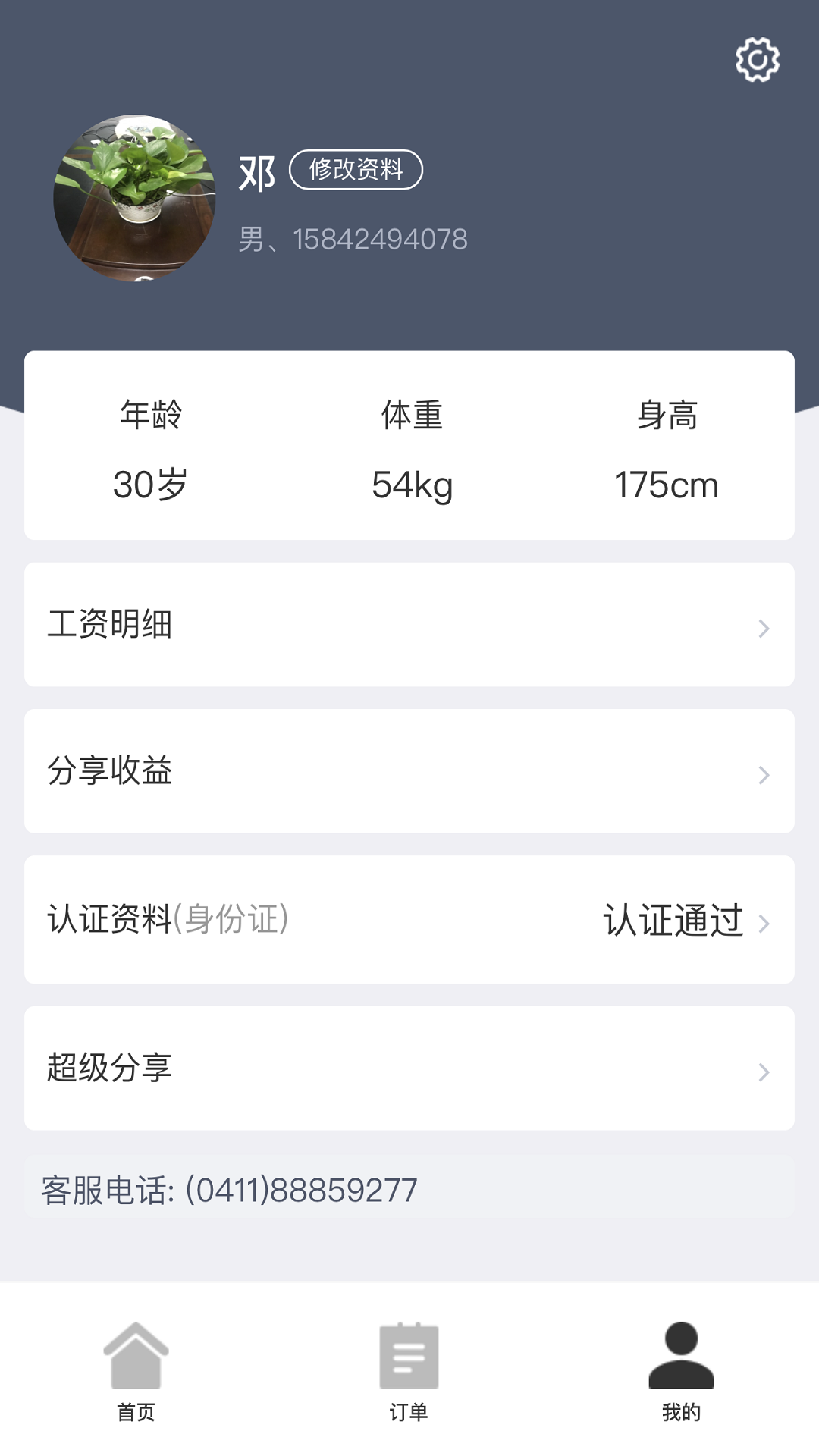Open orders via the order list icon
This screenshot has width=819, height=1456.
point(409,1357)
